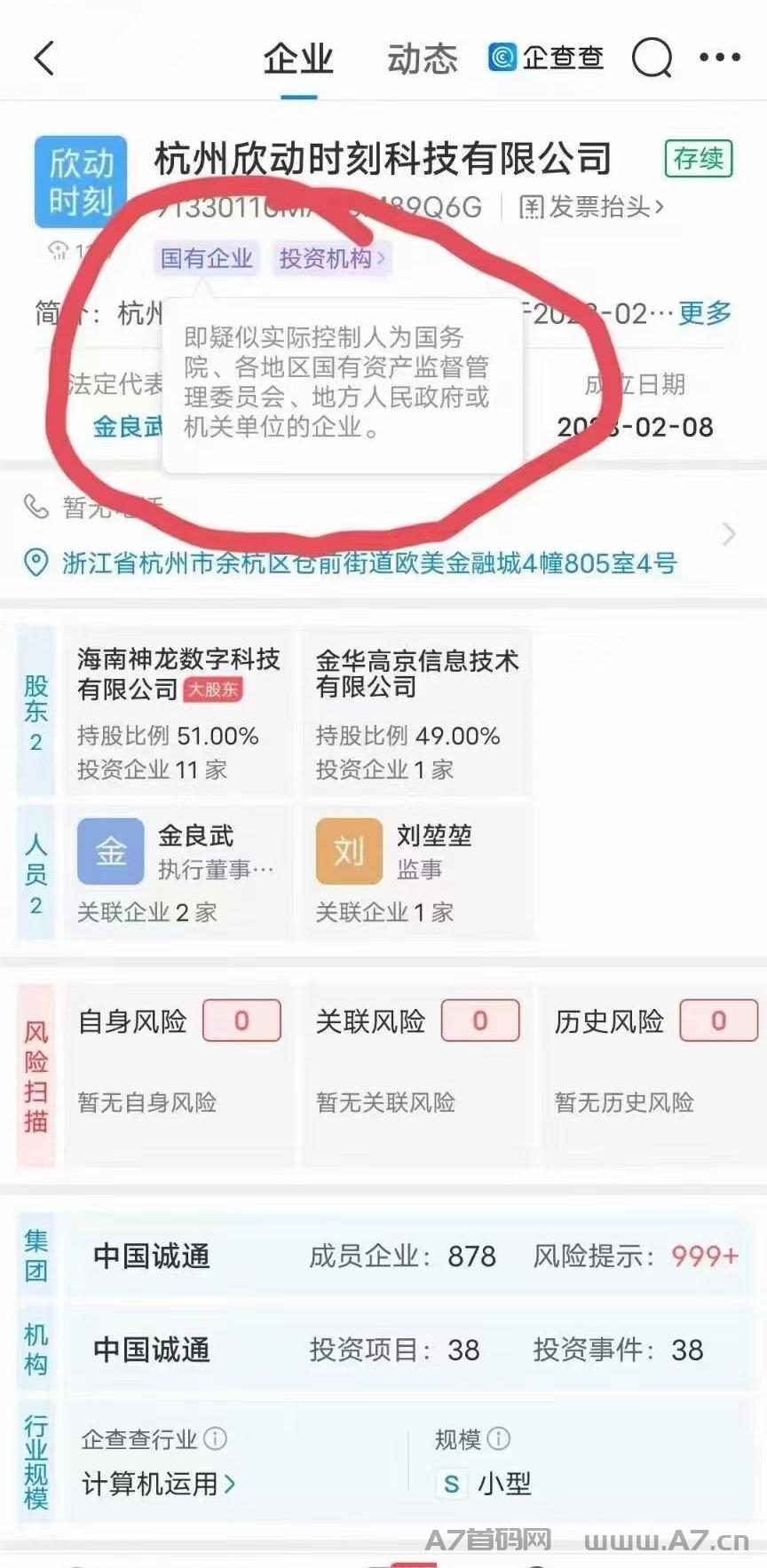
Task: View personnel card for 刘堃堃
Action: pos(417,871)
